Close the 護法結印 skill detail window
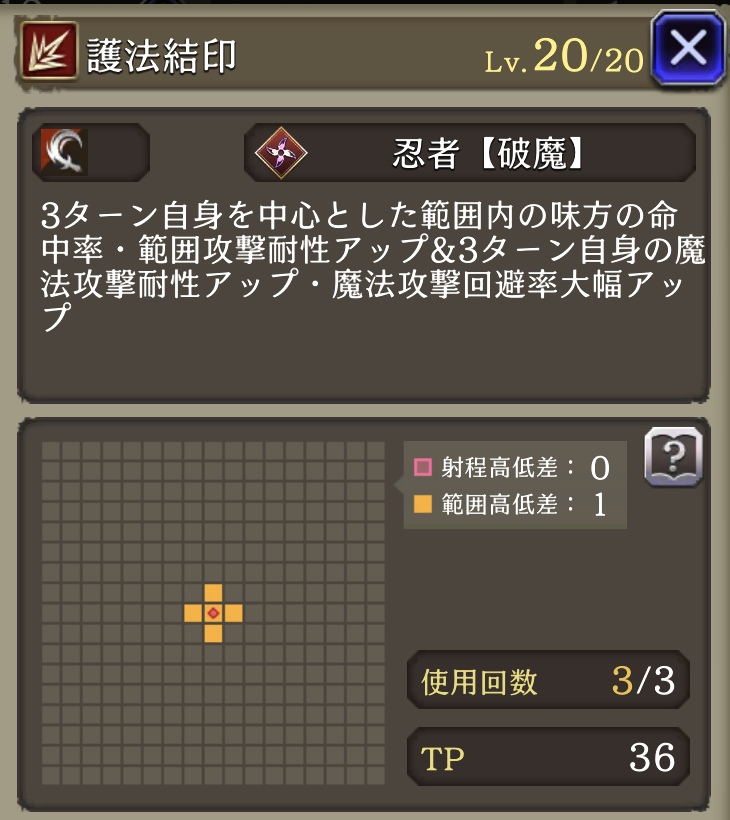This screenshot has width=730, height=820. coord(687,47)
